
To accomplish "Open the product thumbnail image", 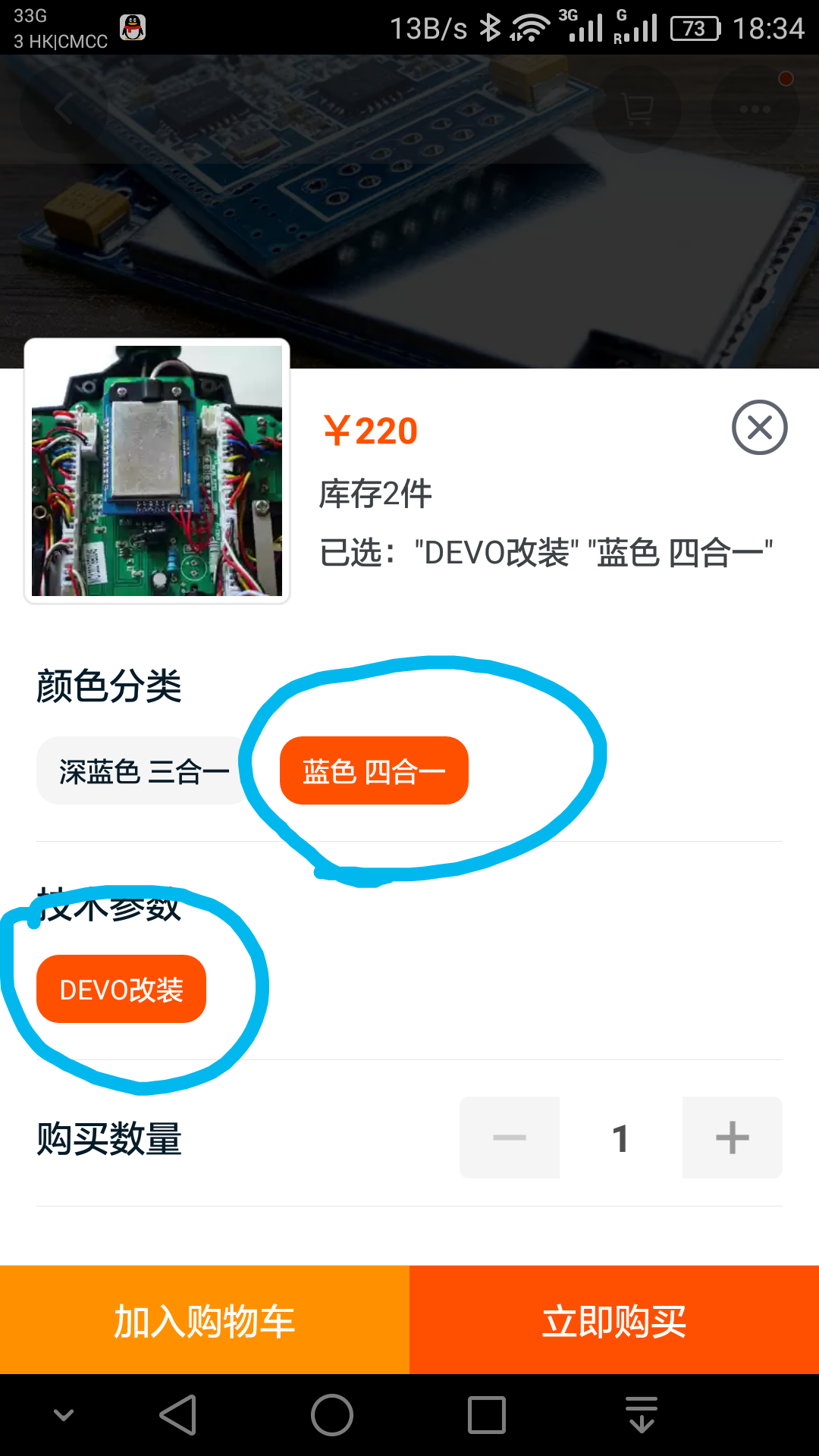I will pos(157,471).
